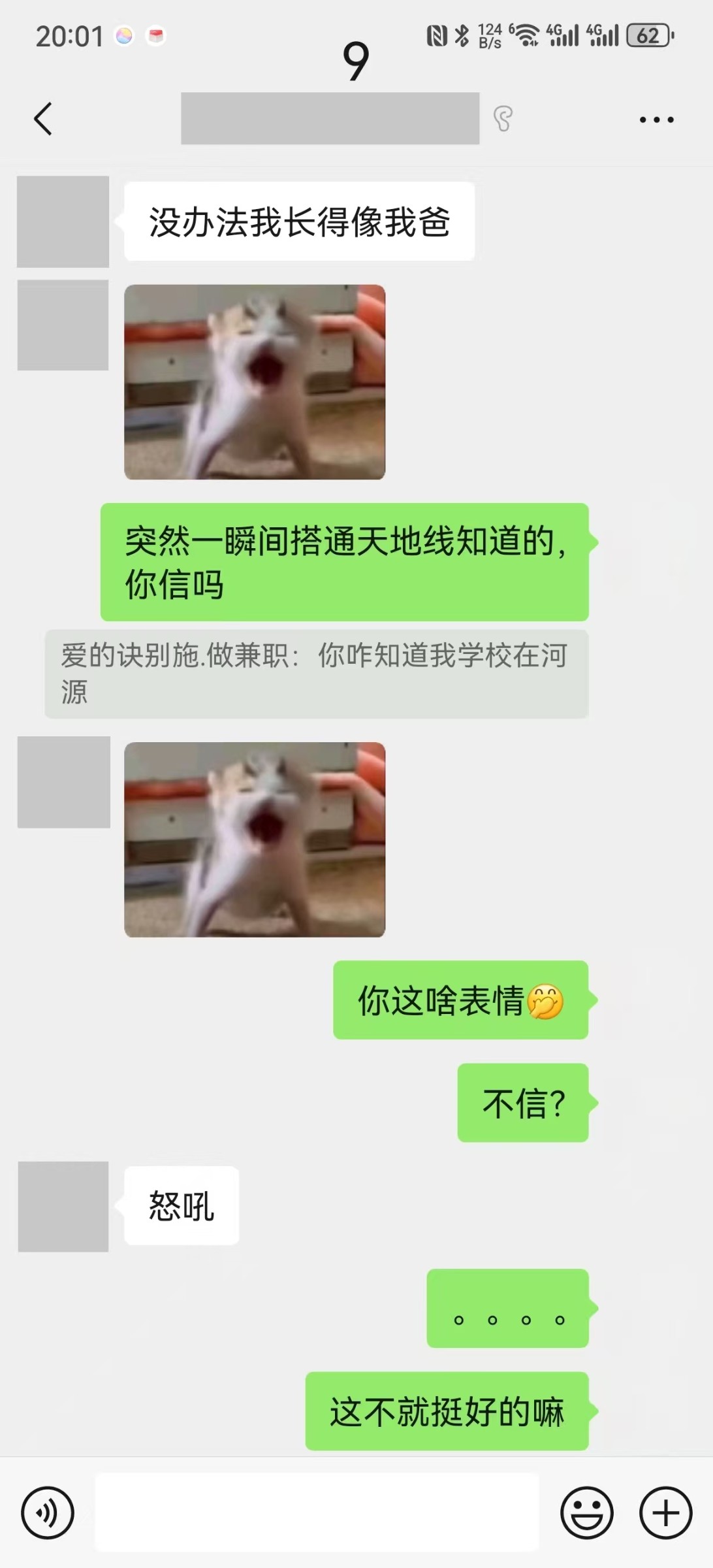
Task: Tap the message text field
Action: 317,1512
